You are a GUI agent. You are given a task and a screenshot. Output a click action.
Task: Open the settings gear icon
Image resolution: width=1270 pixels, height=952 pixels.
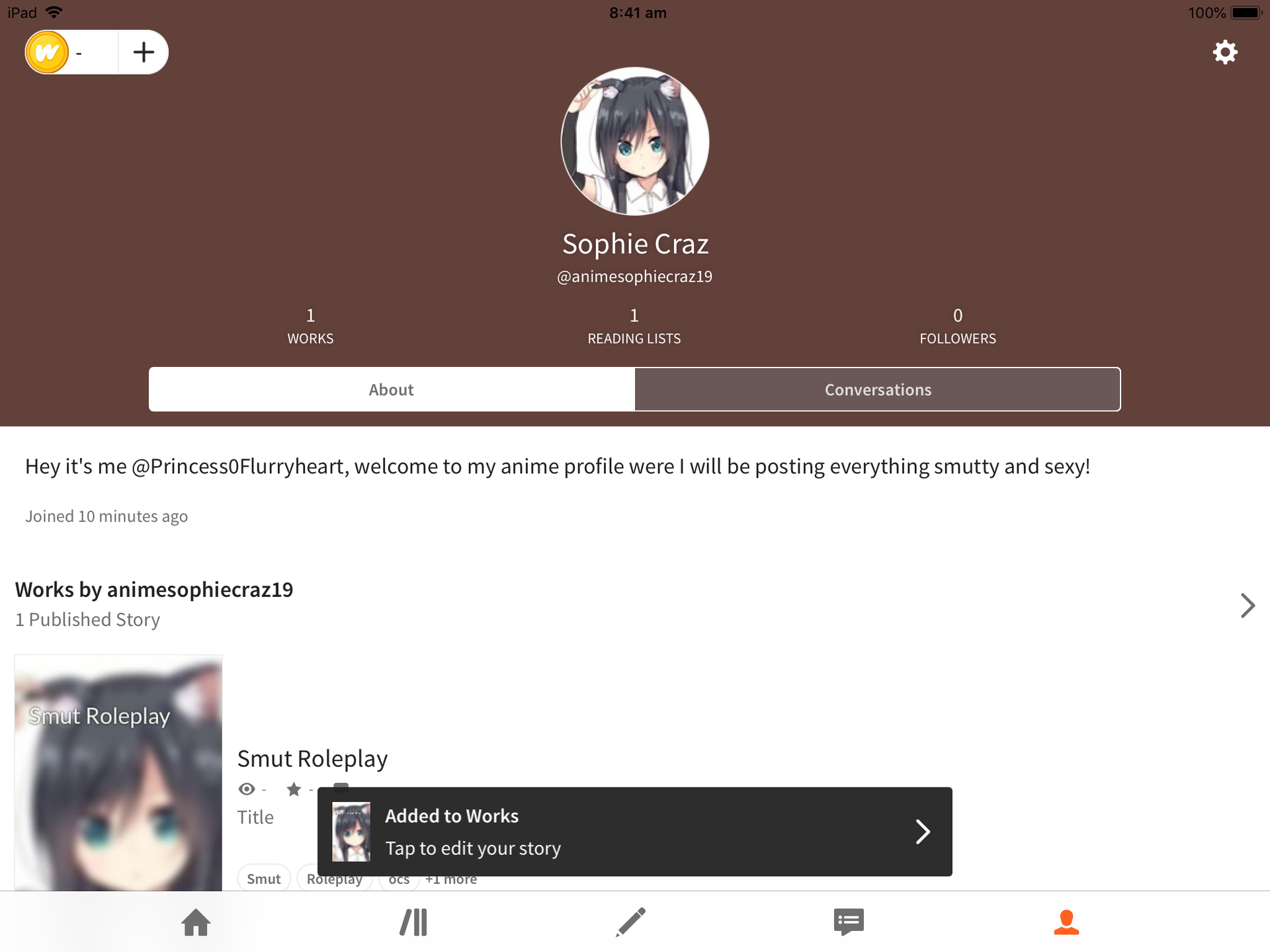[1224, 52]
